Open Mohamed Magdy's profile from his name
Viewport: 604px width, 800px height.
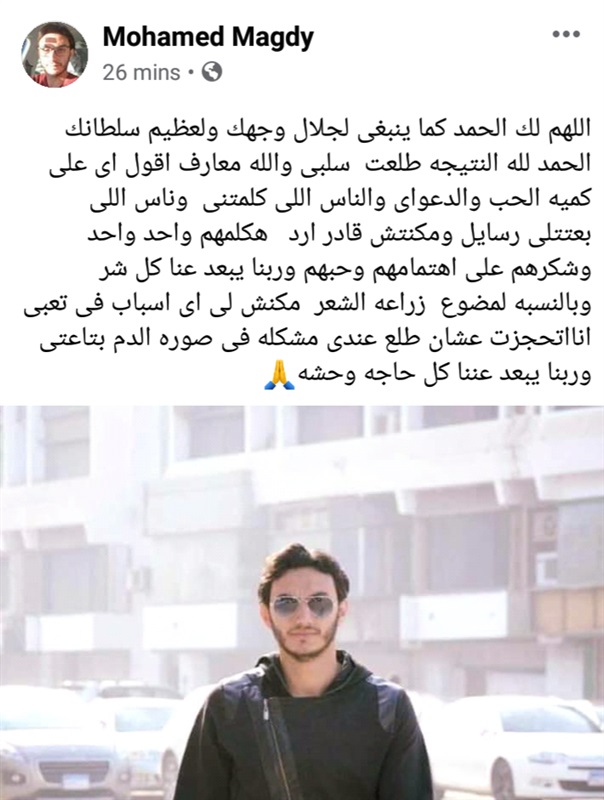pos(208,38)
